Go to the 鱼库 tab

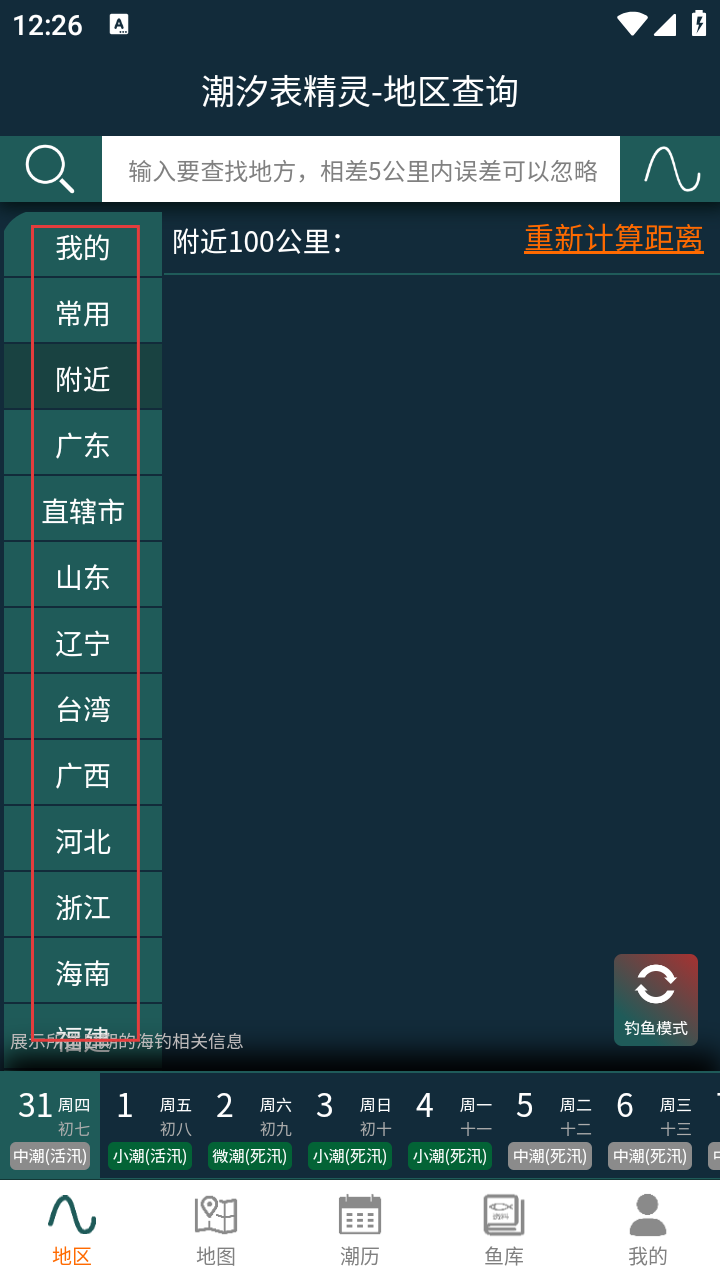click(x=504, y=1230)
